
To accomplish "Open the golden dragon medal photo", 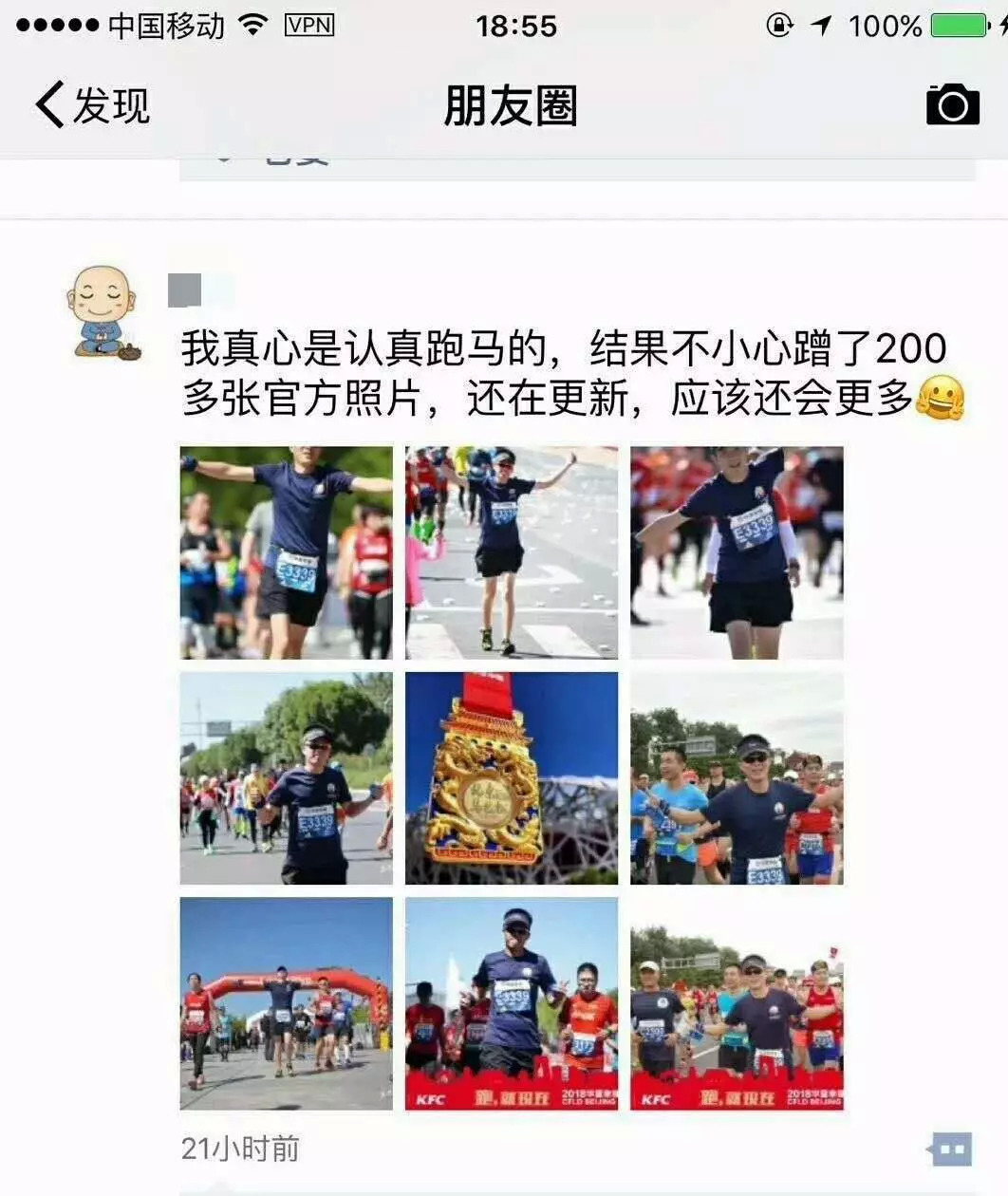I will (512, 778).
